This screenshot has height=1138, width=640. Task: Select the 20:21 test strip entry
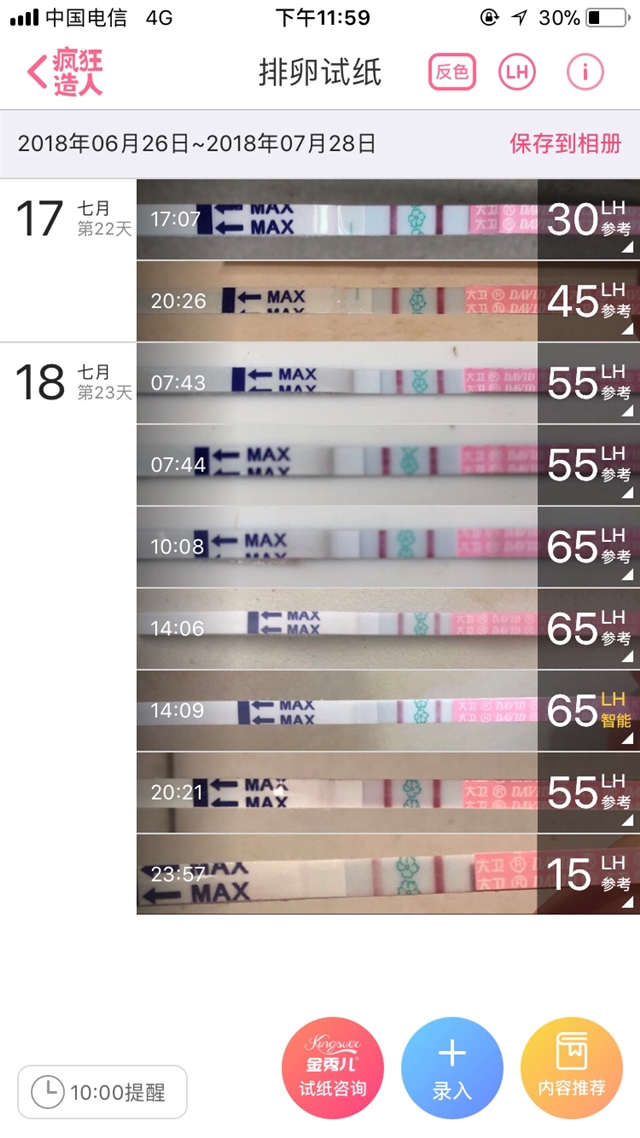point(387,792)
